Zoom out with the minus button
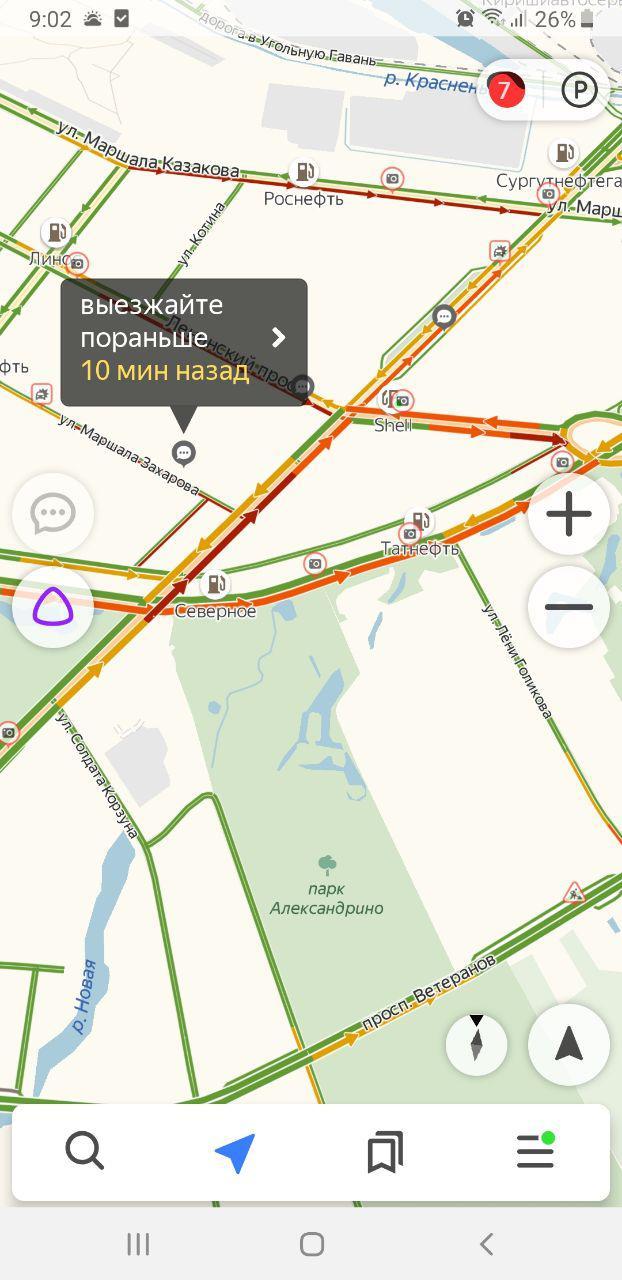The image size is (622, 1280). click(569, 607)
